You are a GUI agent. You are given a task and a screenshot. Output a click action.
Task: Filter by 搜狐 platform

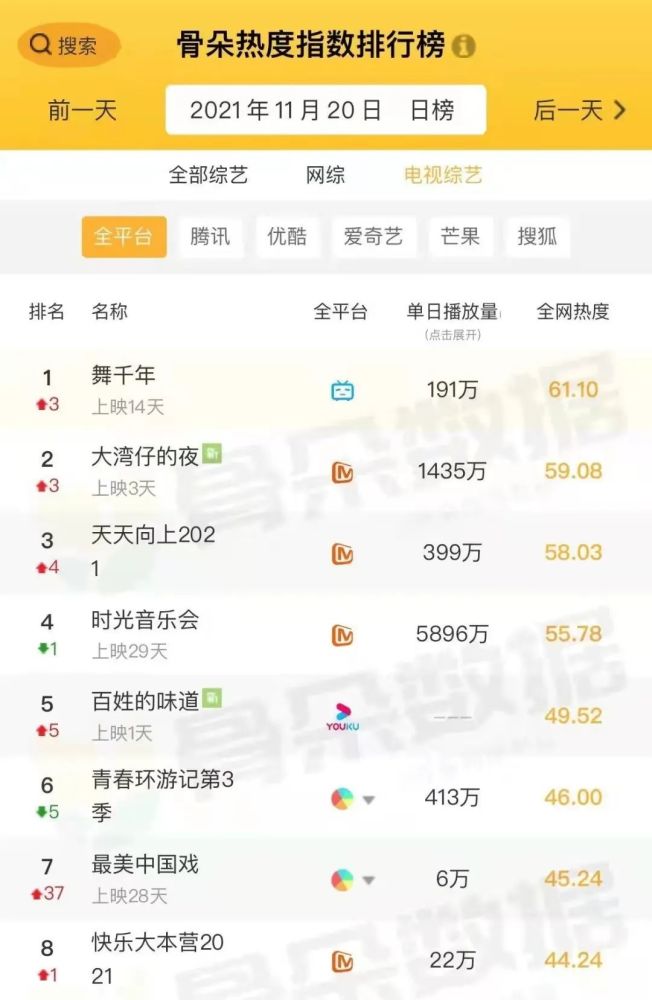(537, 237)
